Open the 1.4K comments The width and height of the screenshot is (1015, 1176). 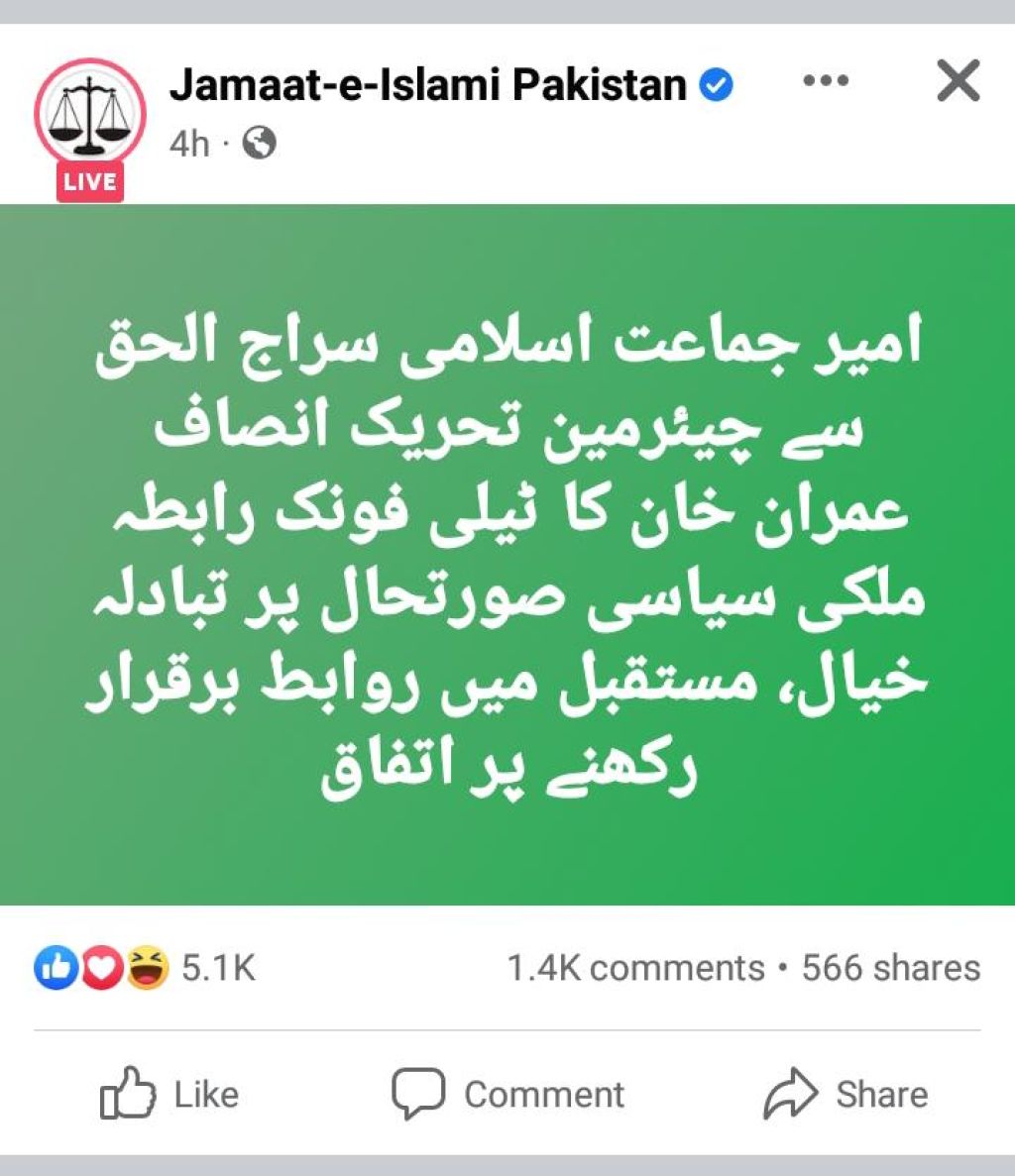coord(635,967)
